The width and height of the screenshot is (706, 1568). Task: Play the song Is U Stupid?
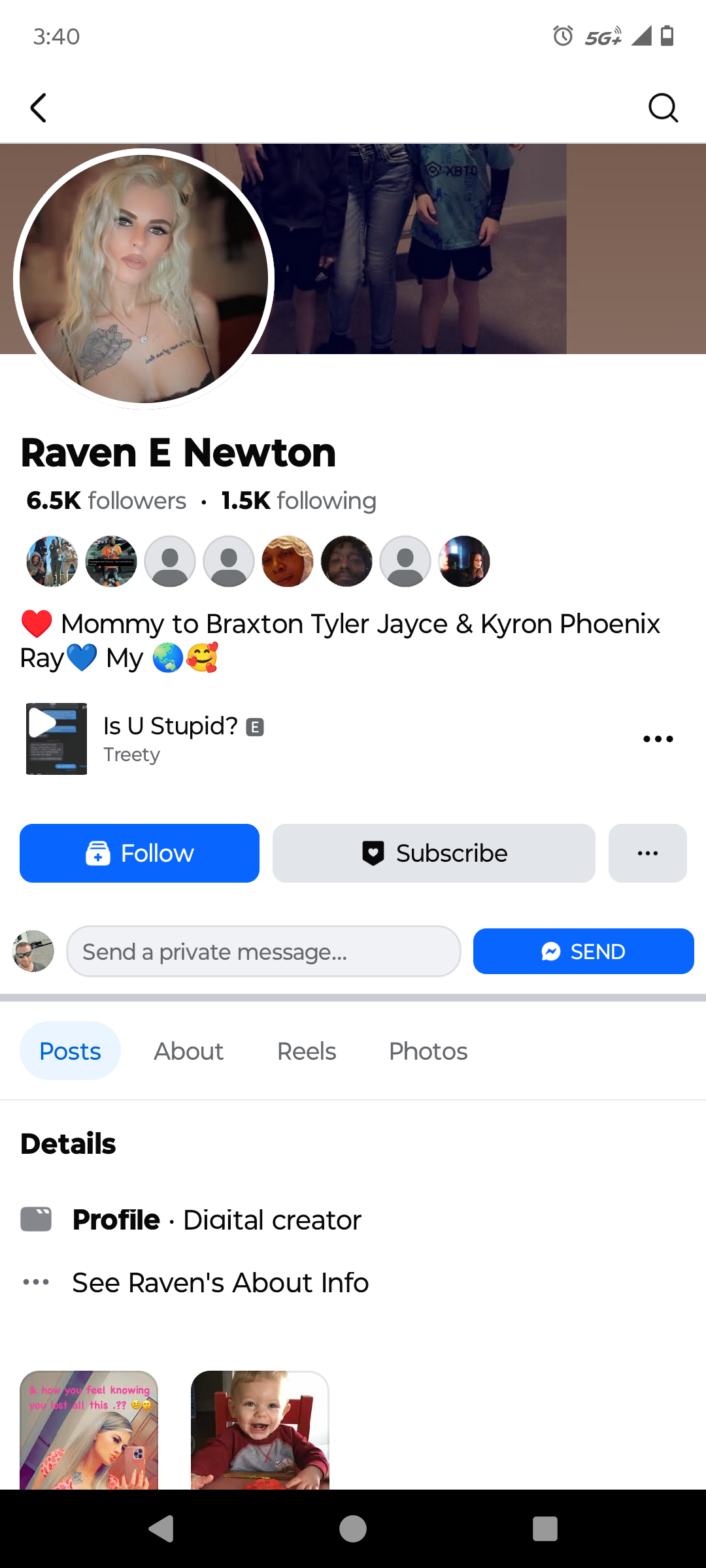pyautogui.click(x=56, y=738)
